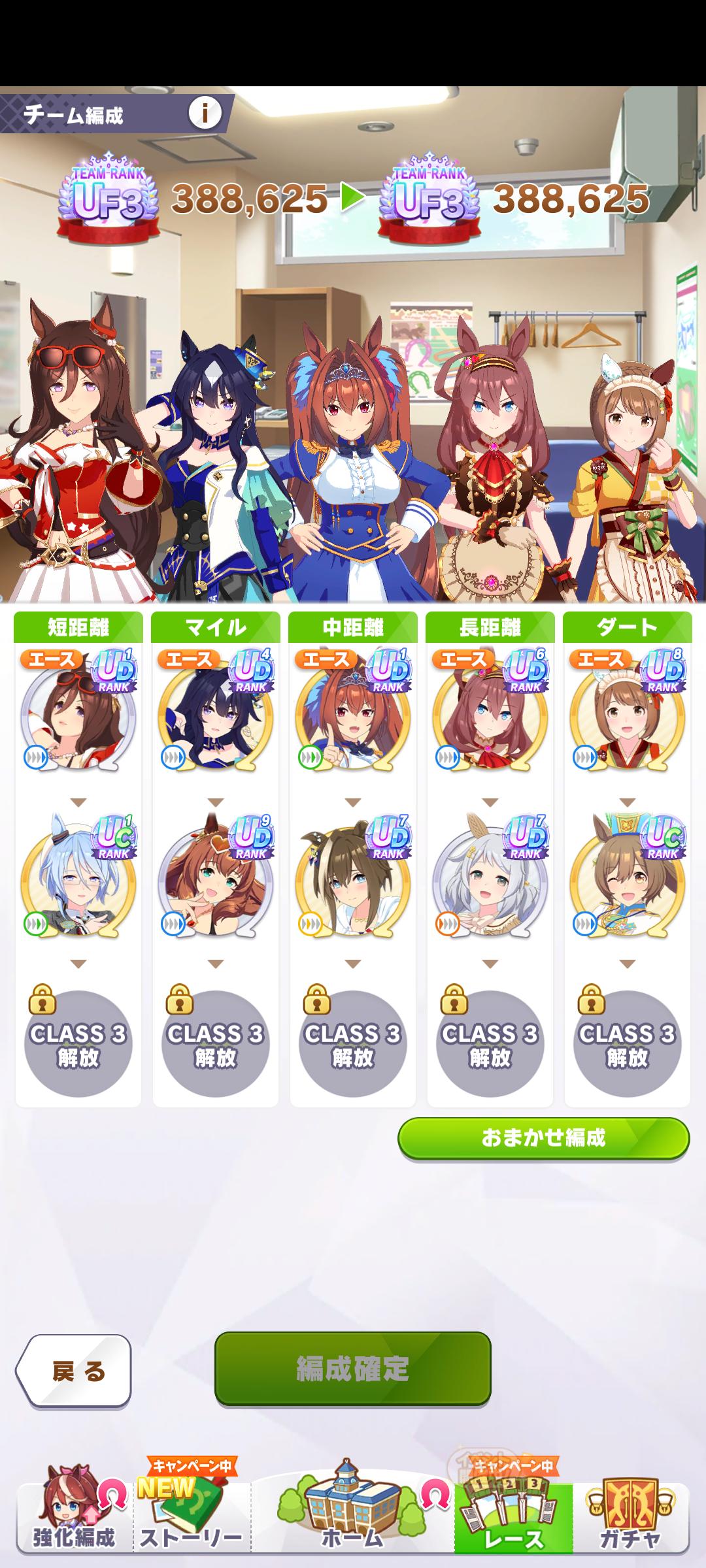The image size is (706, 1568).
Task: Confirm the team with 編成確定
Action: [352, 1369]
